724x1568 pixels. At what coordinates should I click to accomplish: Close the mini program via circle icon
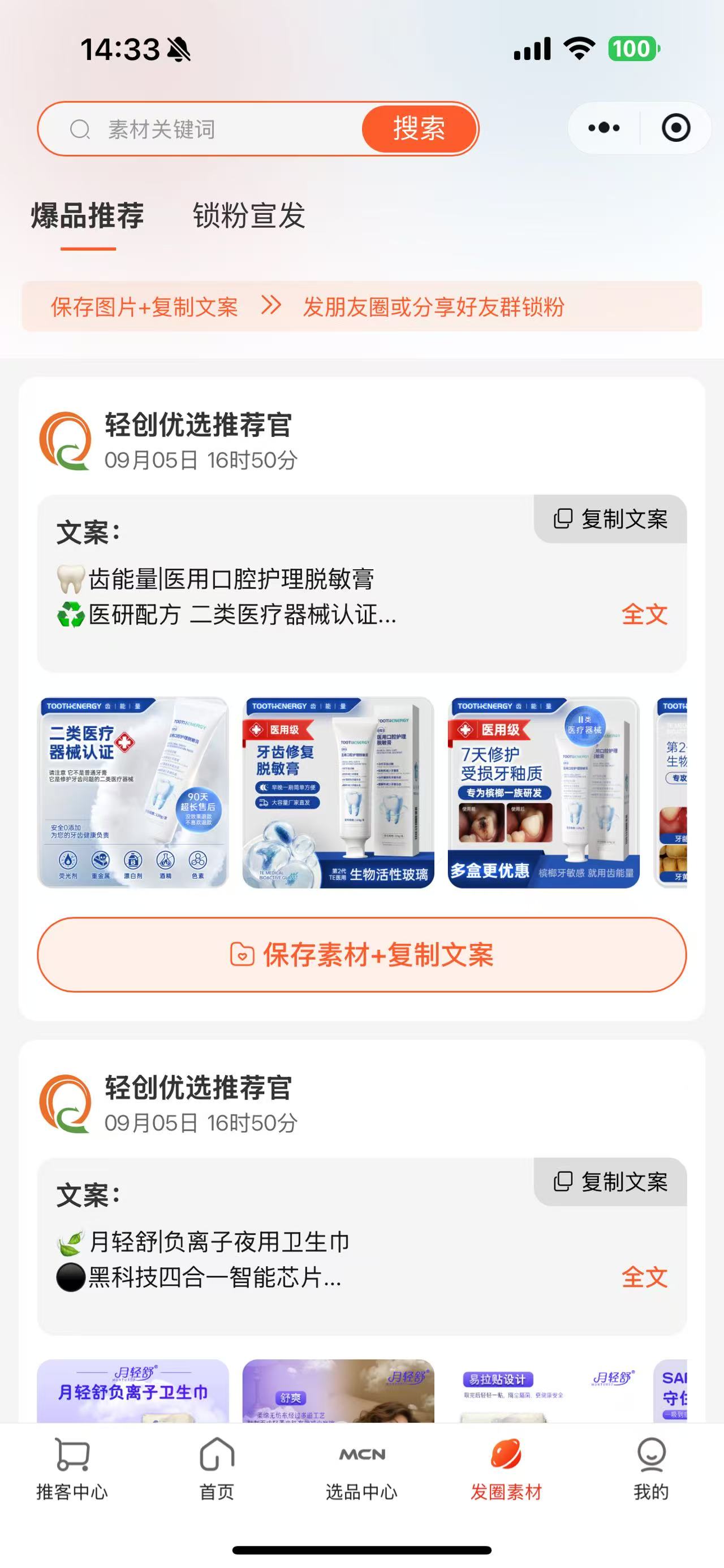[x=675, y=128]
